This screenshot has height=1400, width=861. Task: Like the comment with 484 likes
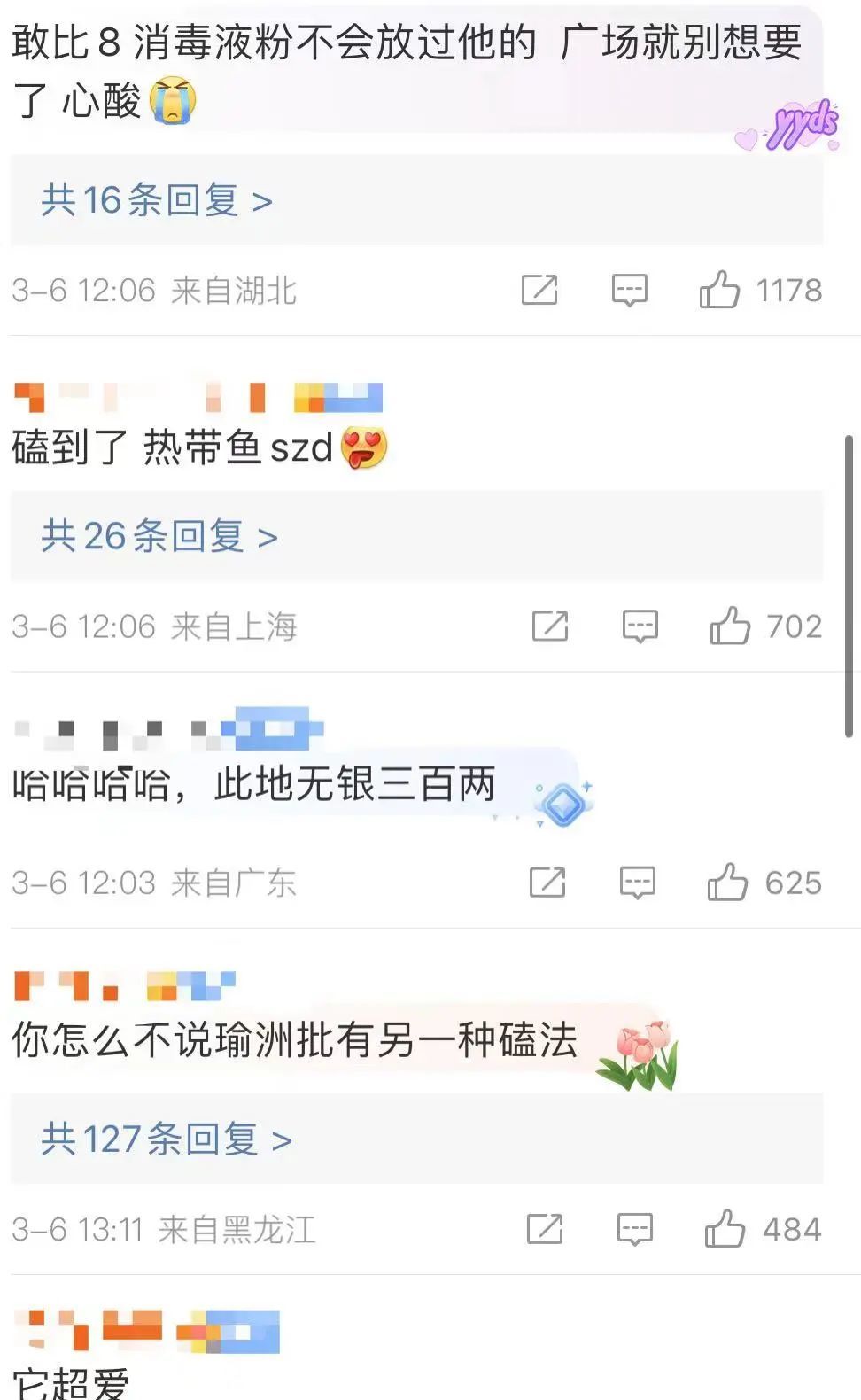(725, 1229)
